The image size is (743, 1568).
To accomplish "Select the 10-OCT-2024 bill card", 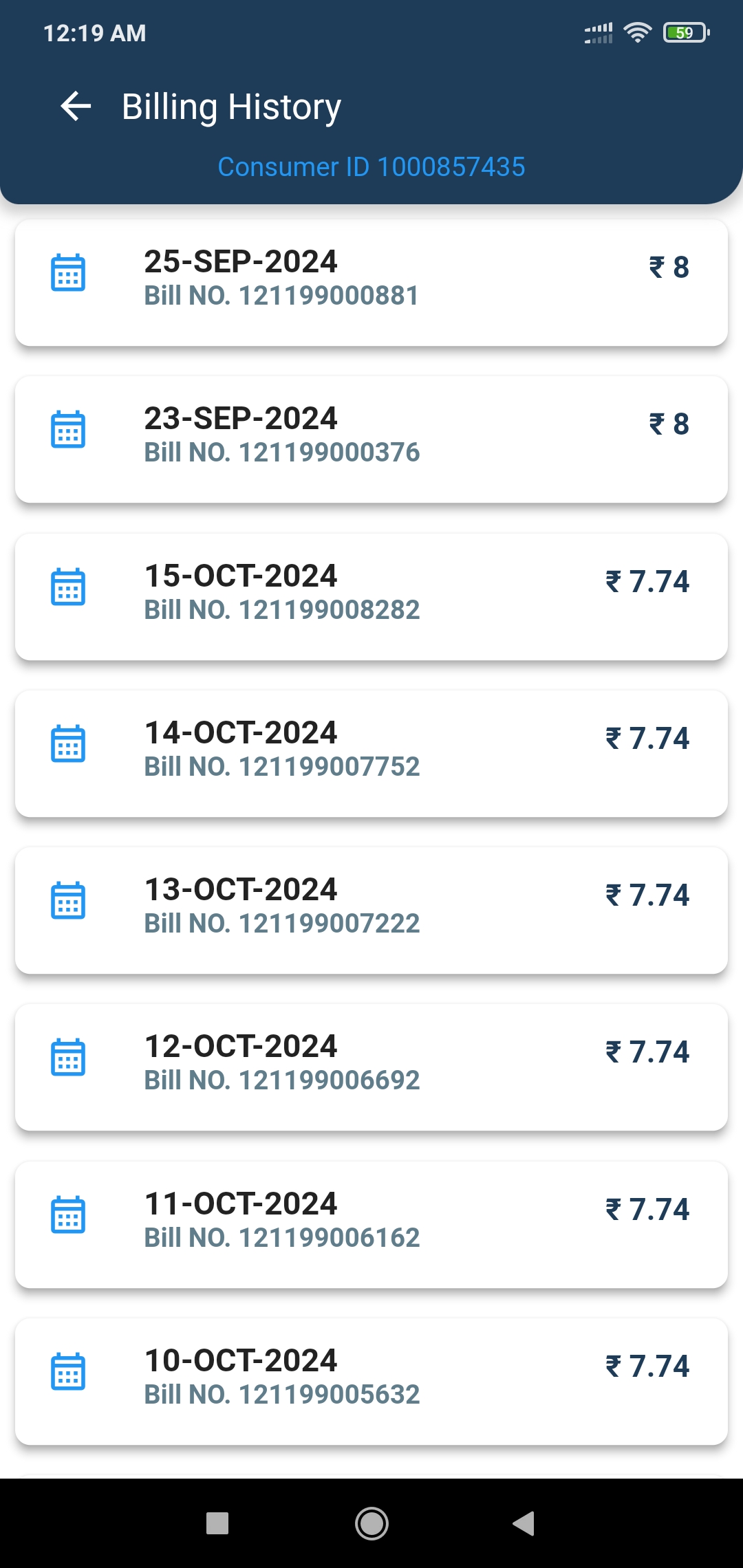I will 371,1382.
